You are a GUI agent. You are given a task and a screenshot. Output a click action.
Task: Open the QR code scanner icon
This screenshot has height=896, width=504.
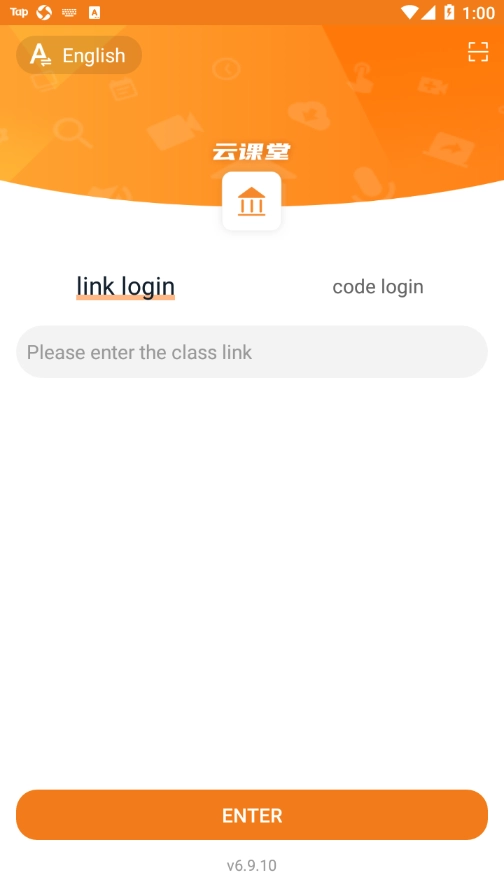pos(478,52)
